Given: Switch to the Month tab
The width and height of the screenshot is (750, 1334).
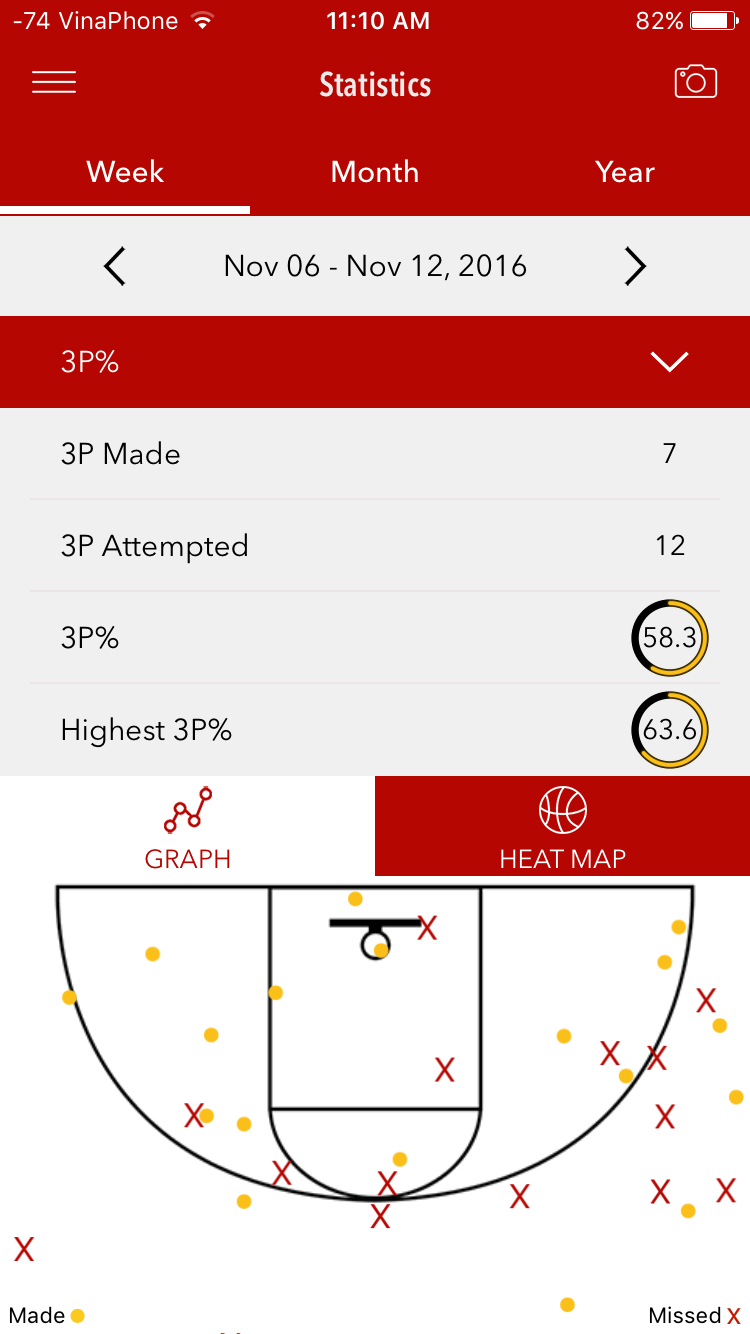Looking at the screenshot, I should [375, 172].
